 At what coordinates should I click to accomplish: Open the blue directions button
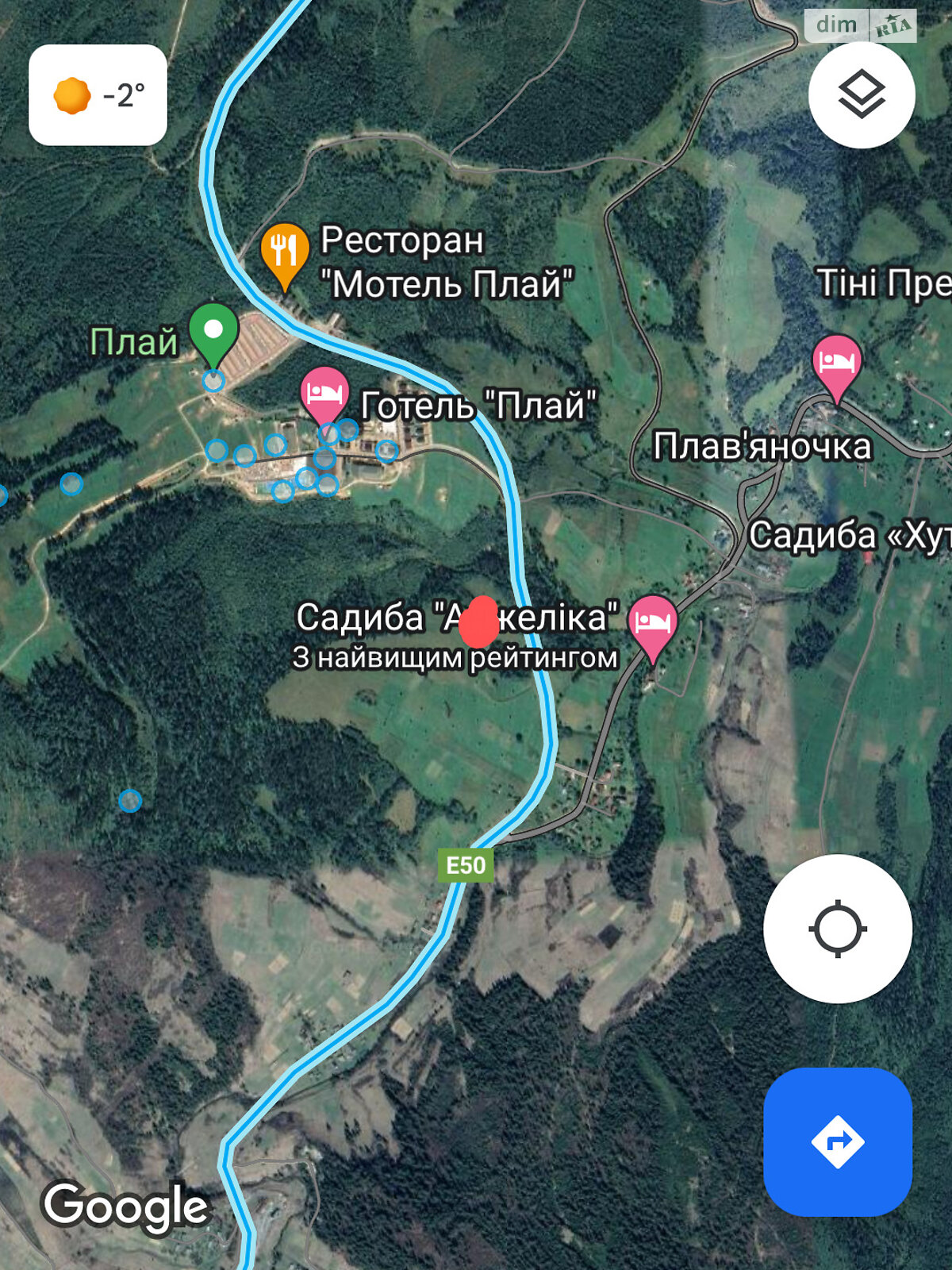tap(838, 1141)
